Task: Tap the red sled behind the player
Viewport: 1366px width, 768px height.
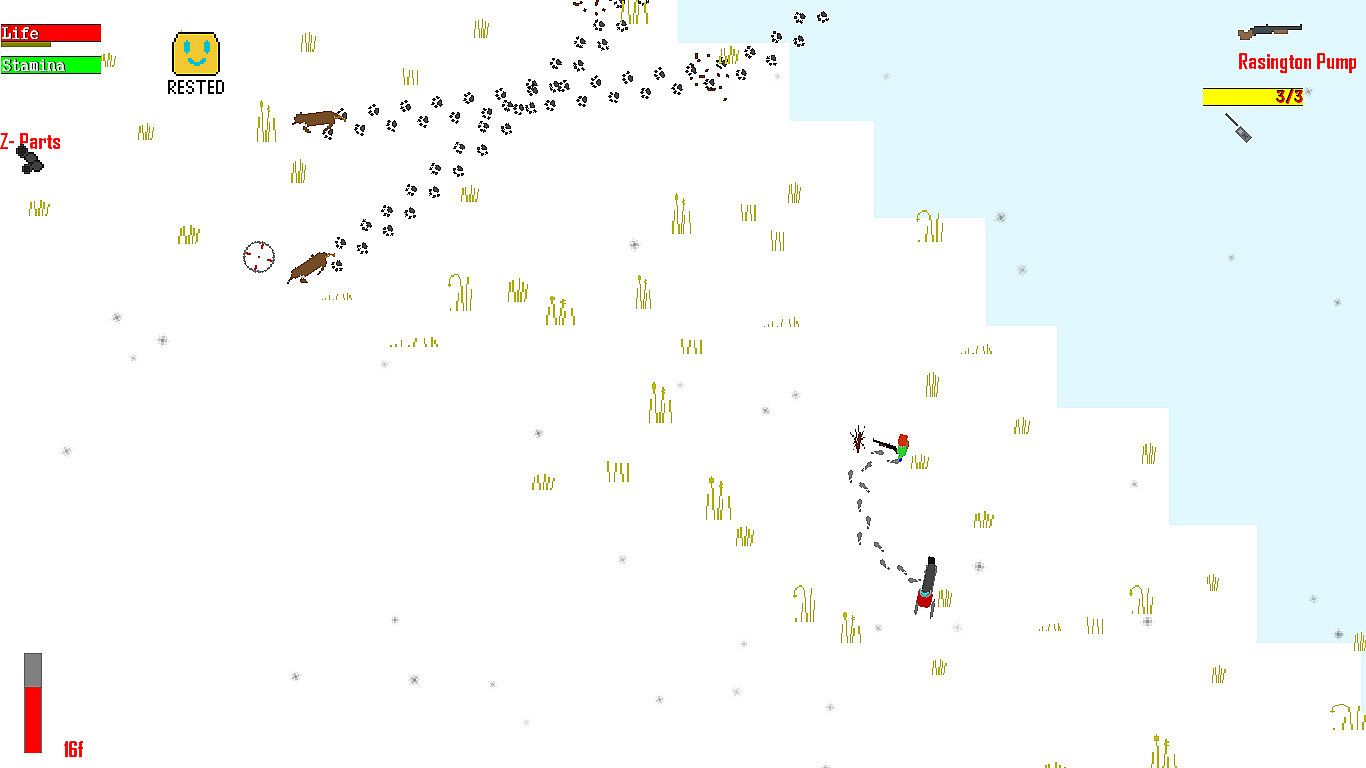Action: pos(926,588)
